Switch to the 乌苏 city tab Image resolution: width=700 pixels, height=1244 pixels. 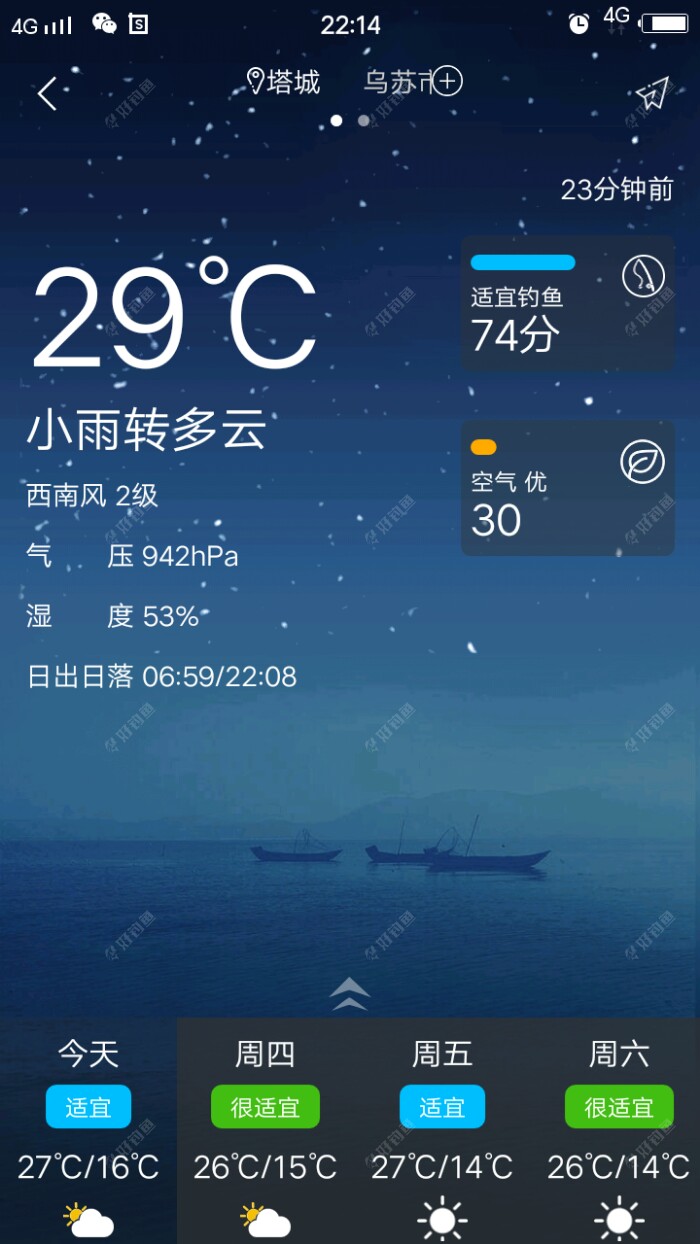(394, 82)
